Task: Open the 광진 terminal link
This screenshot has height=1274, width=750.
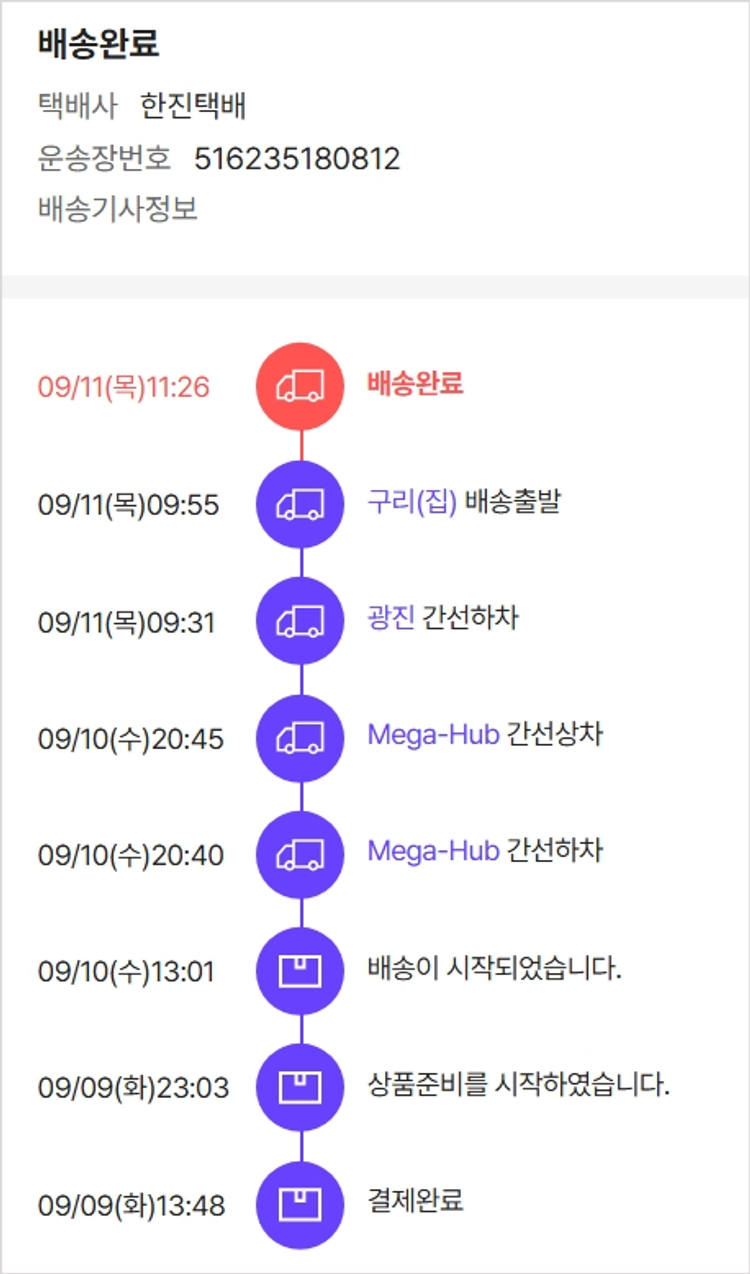Action: [390, 619]
